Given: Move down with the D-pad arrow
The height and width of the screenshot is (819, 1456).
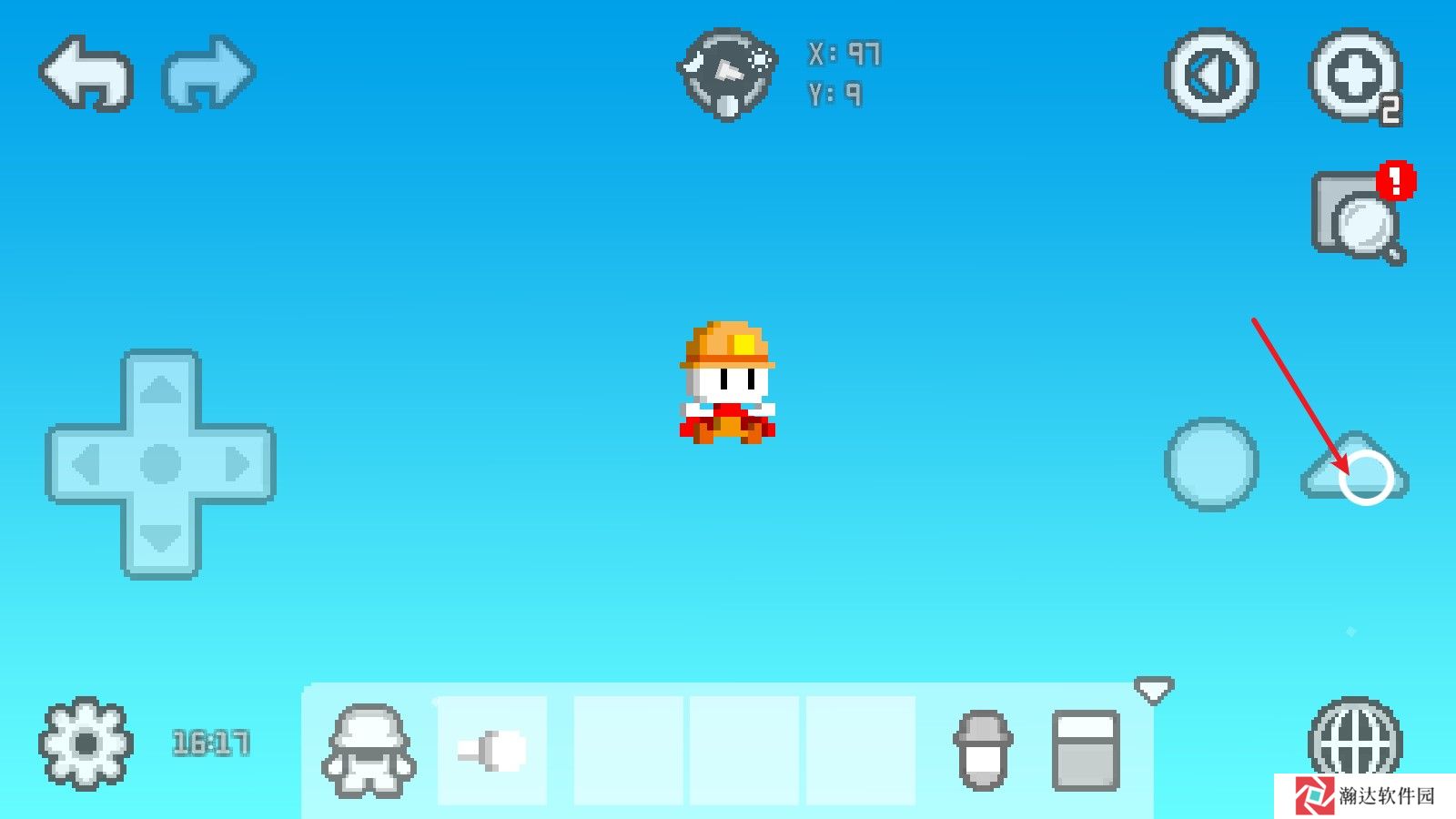Looking at the screenshot, I should [x=161, y=539].
